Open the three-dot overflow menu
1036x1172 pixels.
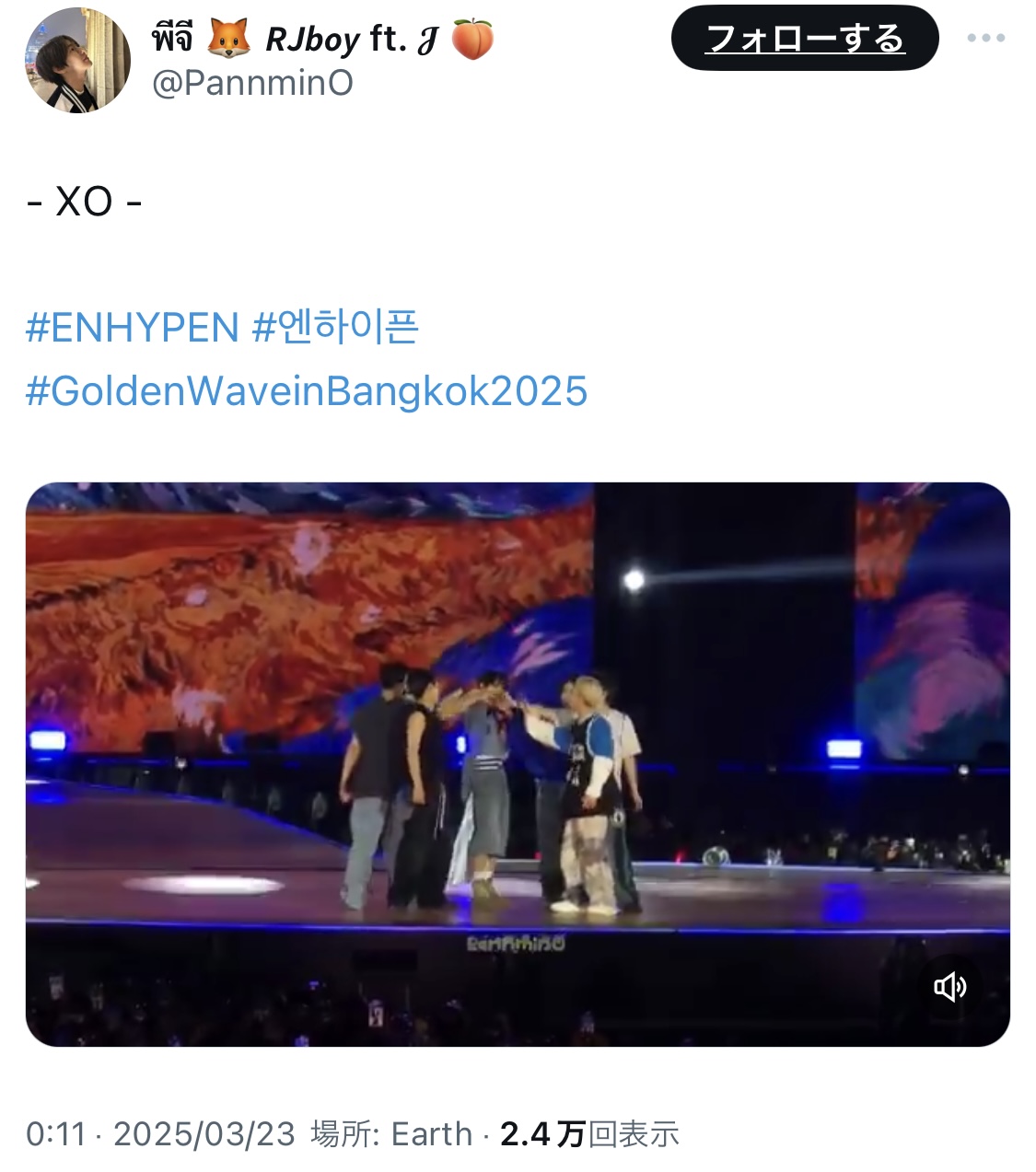[x=985, y=39]
